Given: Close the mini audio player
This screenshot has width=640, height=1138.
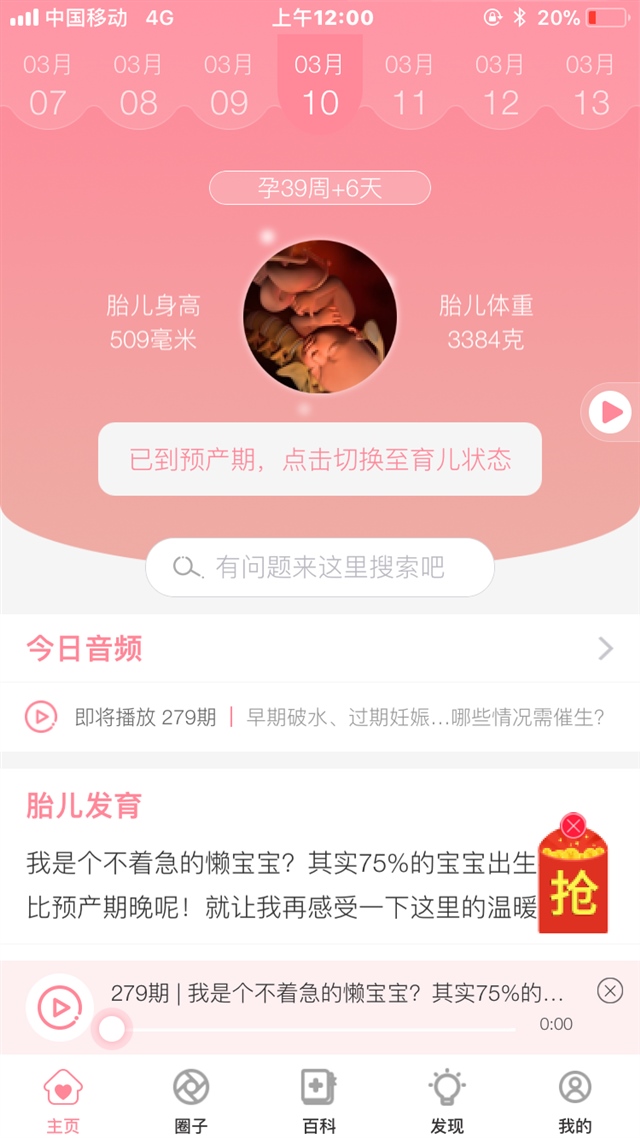Looking at the screenshot, I should pos(610,991).
